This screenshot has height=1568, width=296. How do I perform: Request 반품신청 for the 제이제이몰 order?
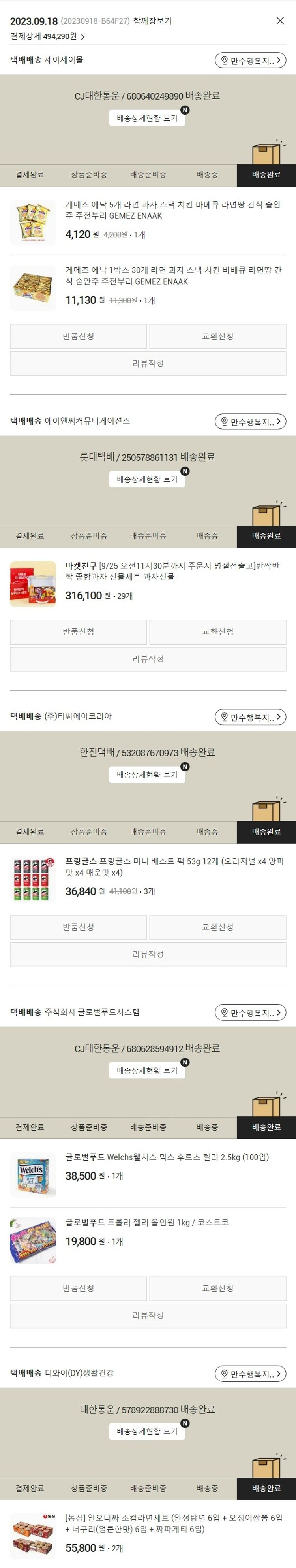pos(79,336)
